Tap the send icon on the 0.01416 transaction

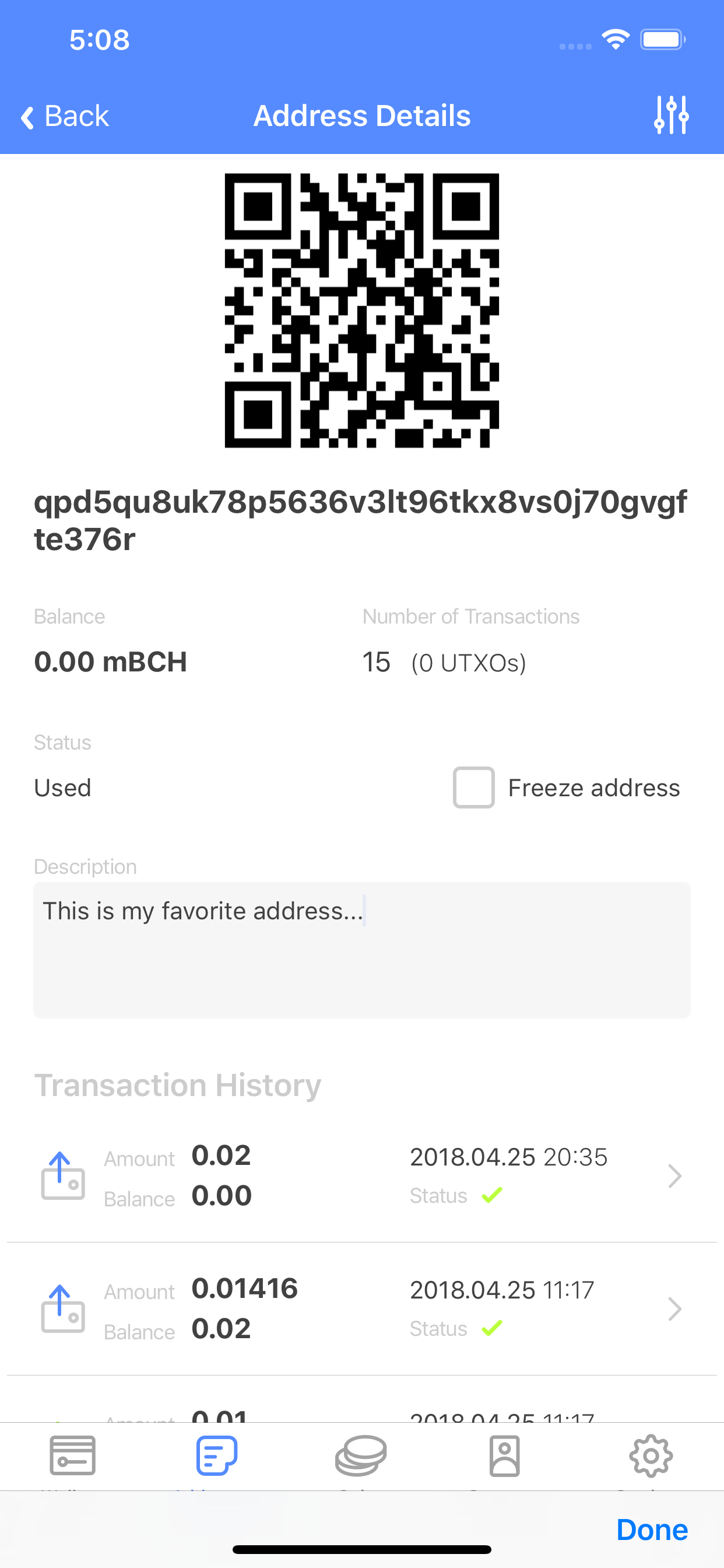63,1310
